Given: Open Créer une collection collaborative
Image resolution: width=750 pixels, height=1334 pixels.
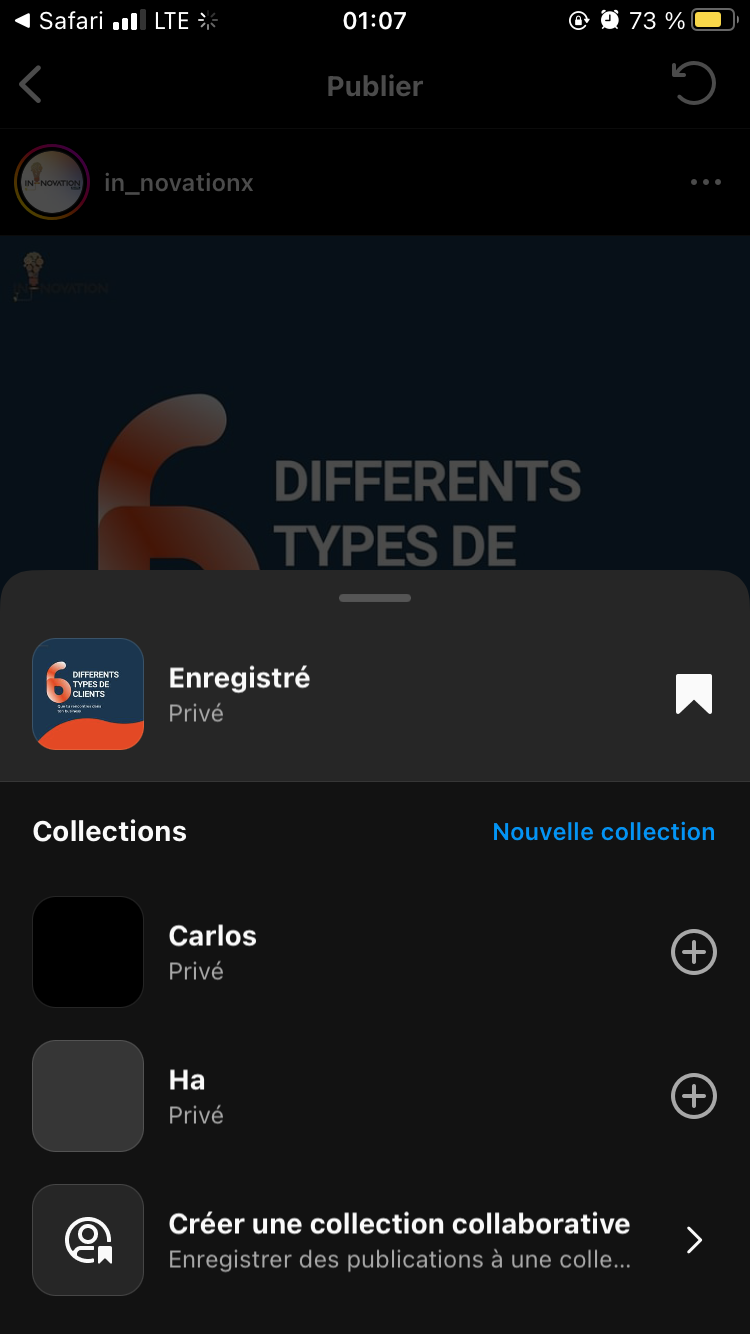Looking at the screenshot, I should (x=398, y=1240).
